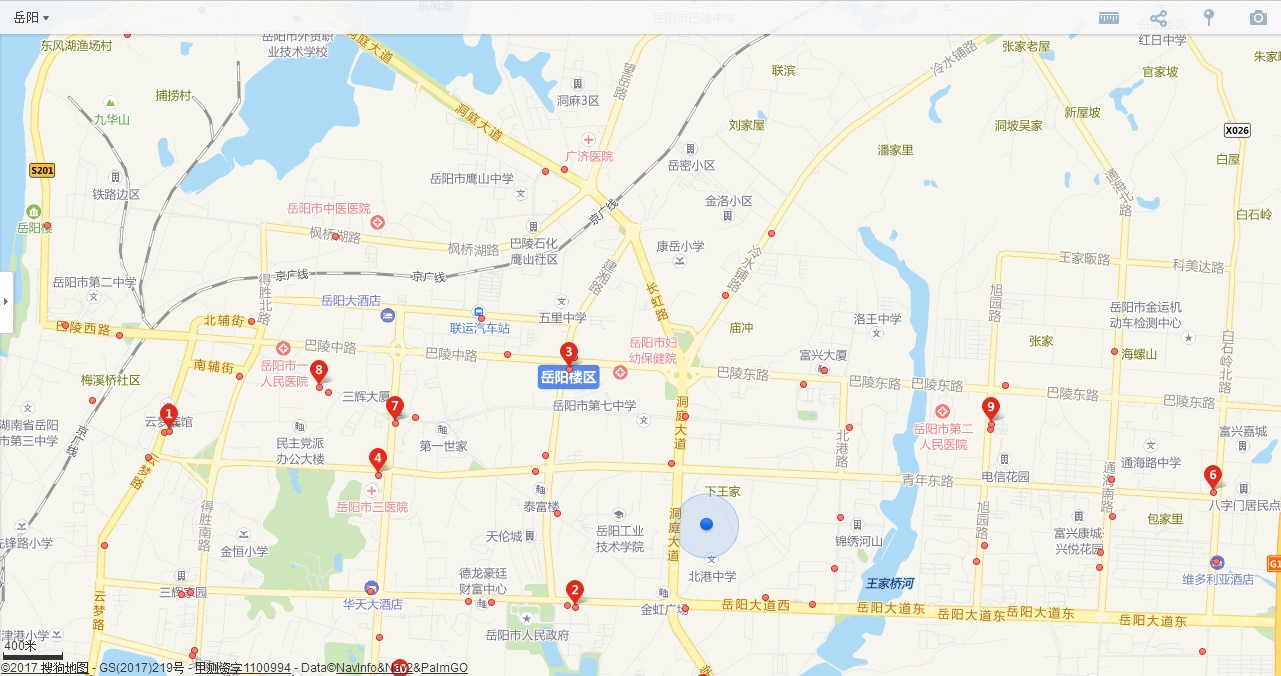Image resolution: width=1281 pixels, height=676 pixels.
Task: Activate the pin marker tool
Action: (1208, 18)
